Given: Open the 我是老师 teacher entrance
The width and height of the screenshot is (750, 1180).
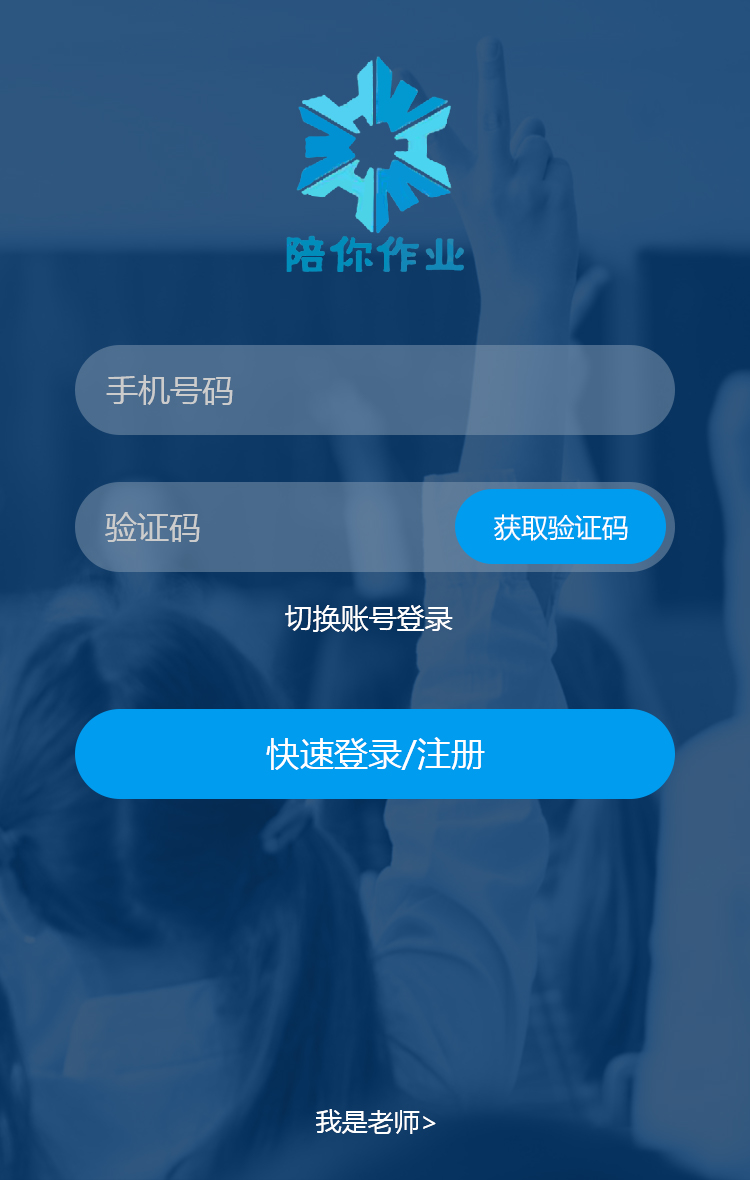Looking at the screenshot, I should coord(375,1122).
